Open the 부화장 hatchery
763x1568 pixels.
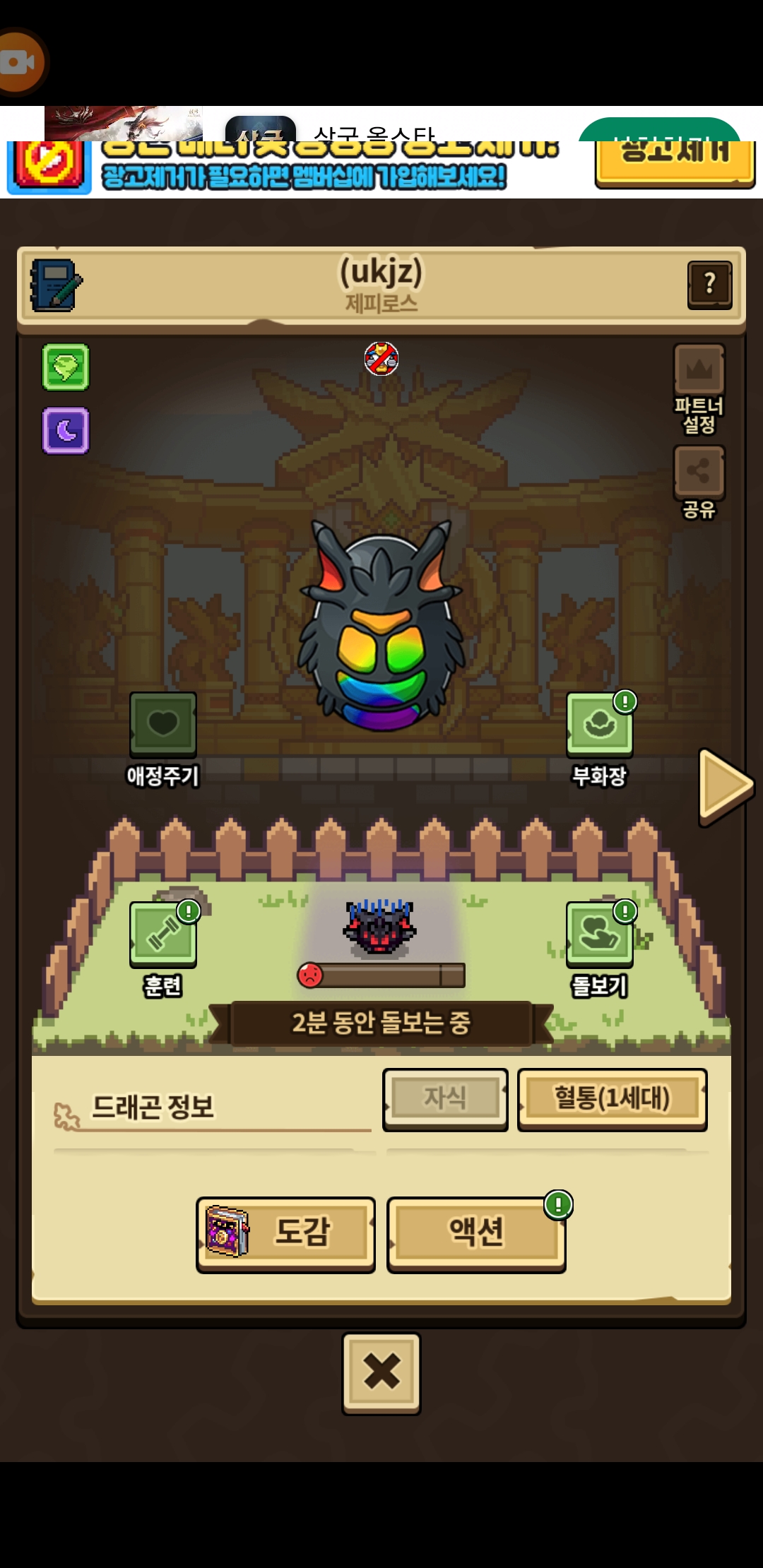(x=599, y=725)
